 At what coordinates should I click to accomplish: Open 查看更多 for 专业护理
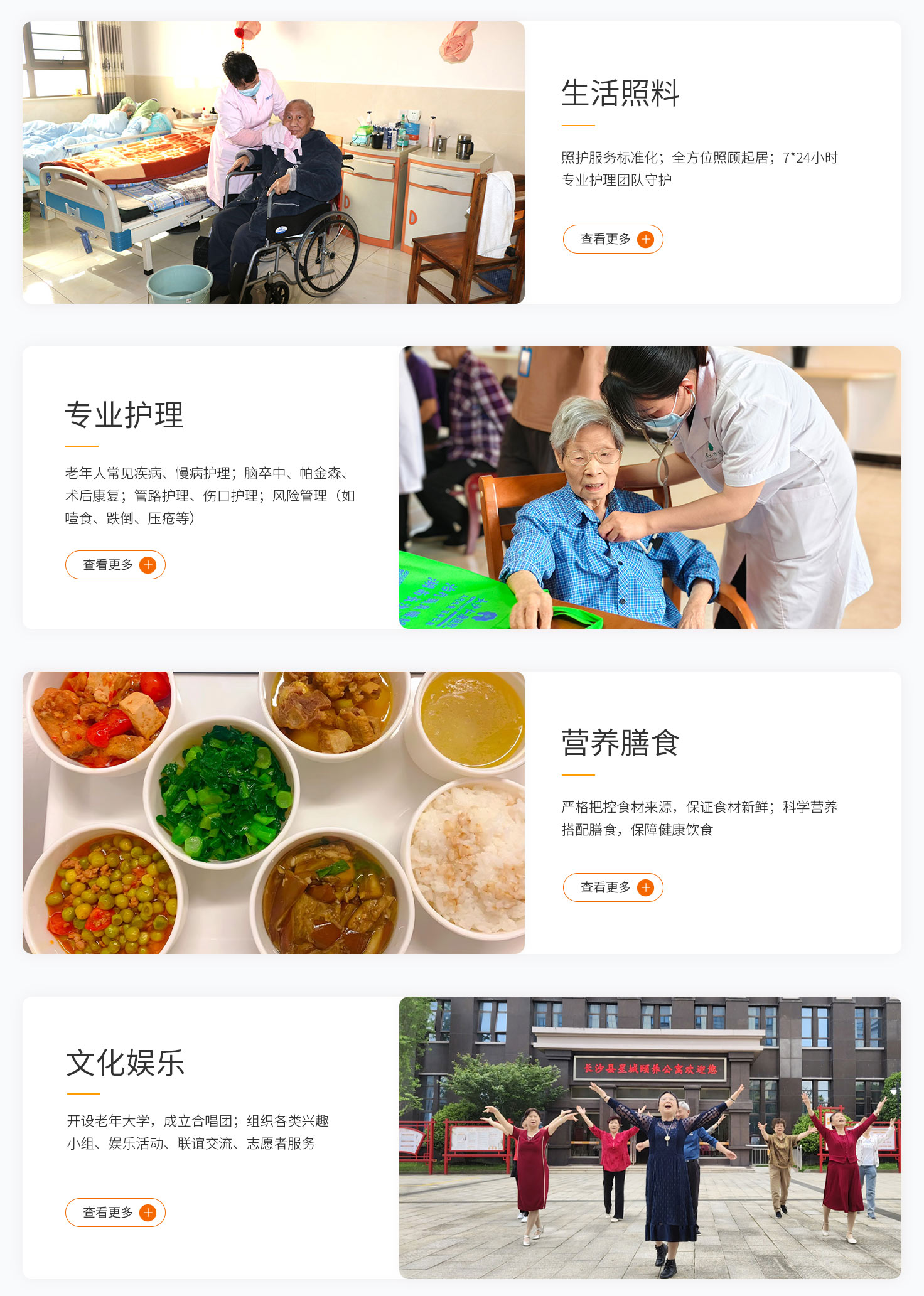coord(115,565)
